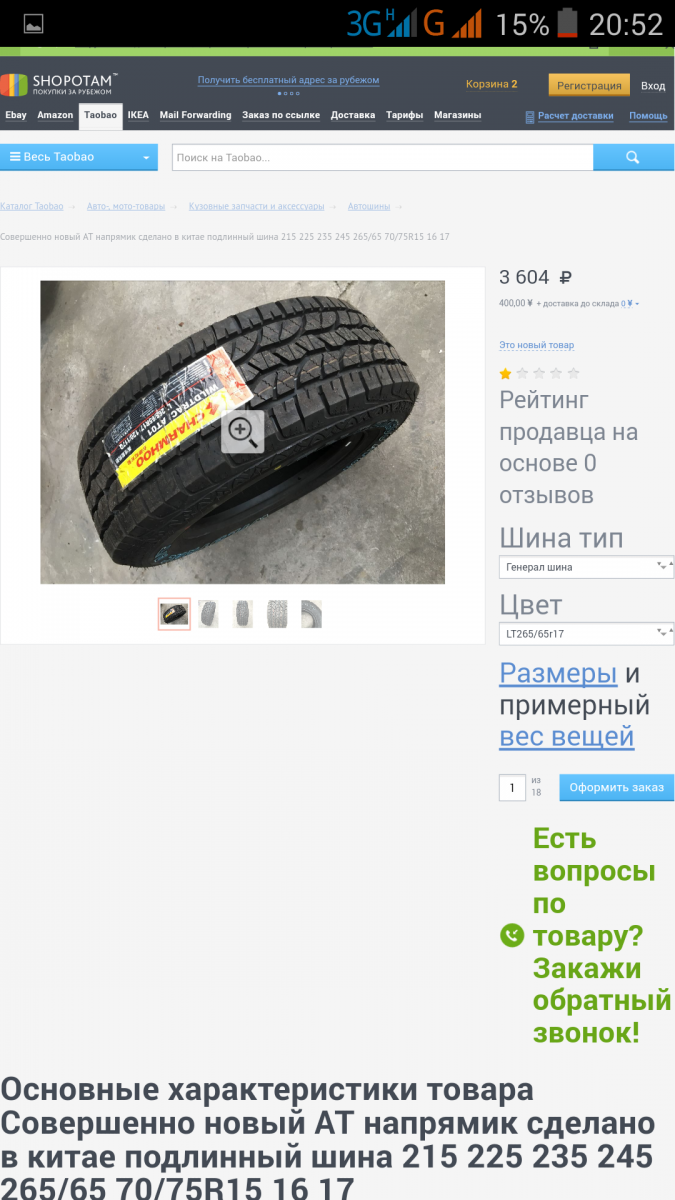The image size is (675, 1200).
Task: Focus the Taobao search field
Action: [383, 157]
